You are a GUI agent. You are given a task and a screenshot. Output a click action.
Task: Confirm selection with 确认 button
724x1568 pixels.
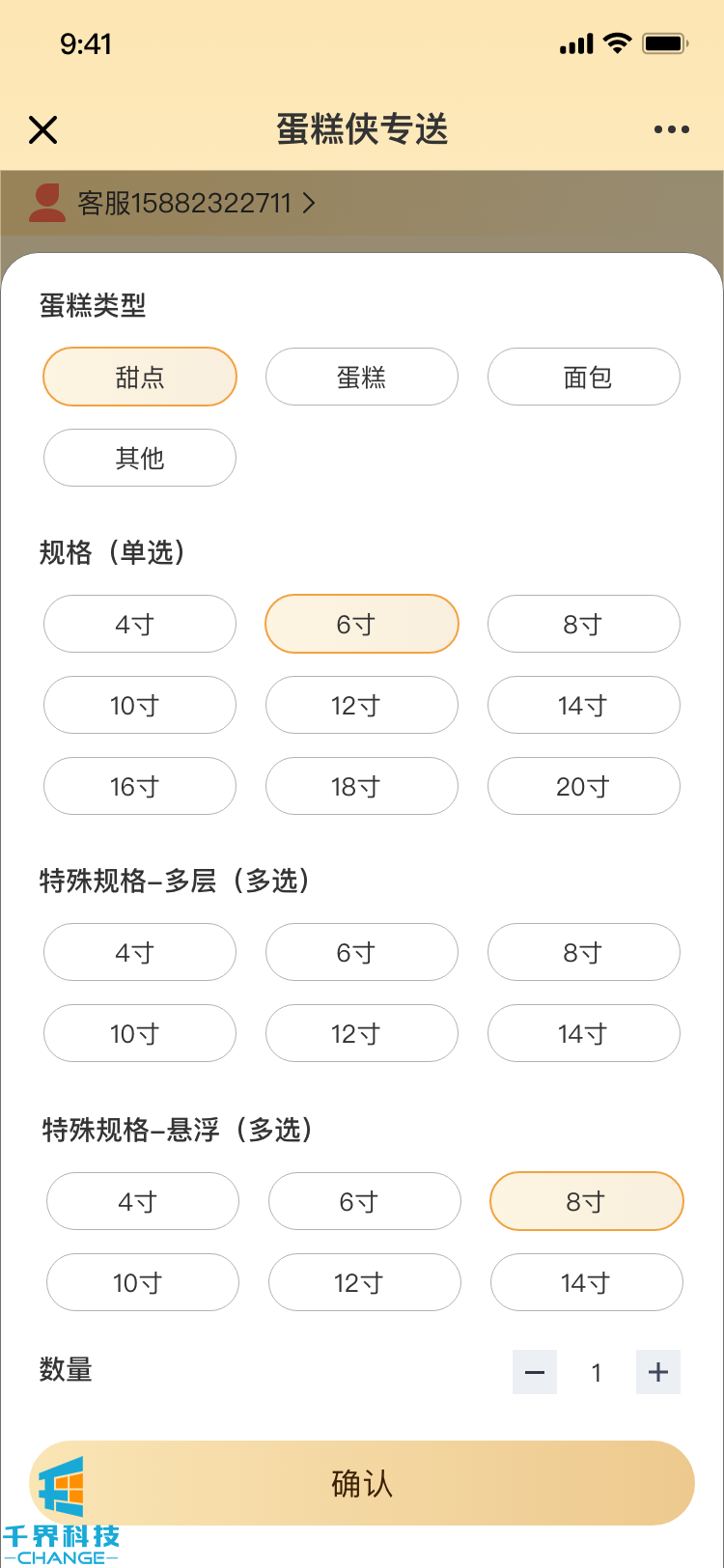(x=362, y=1483)
